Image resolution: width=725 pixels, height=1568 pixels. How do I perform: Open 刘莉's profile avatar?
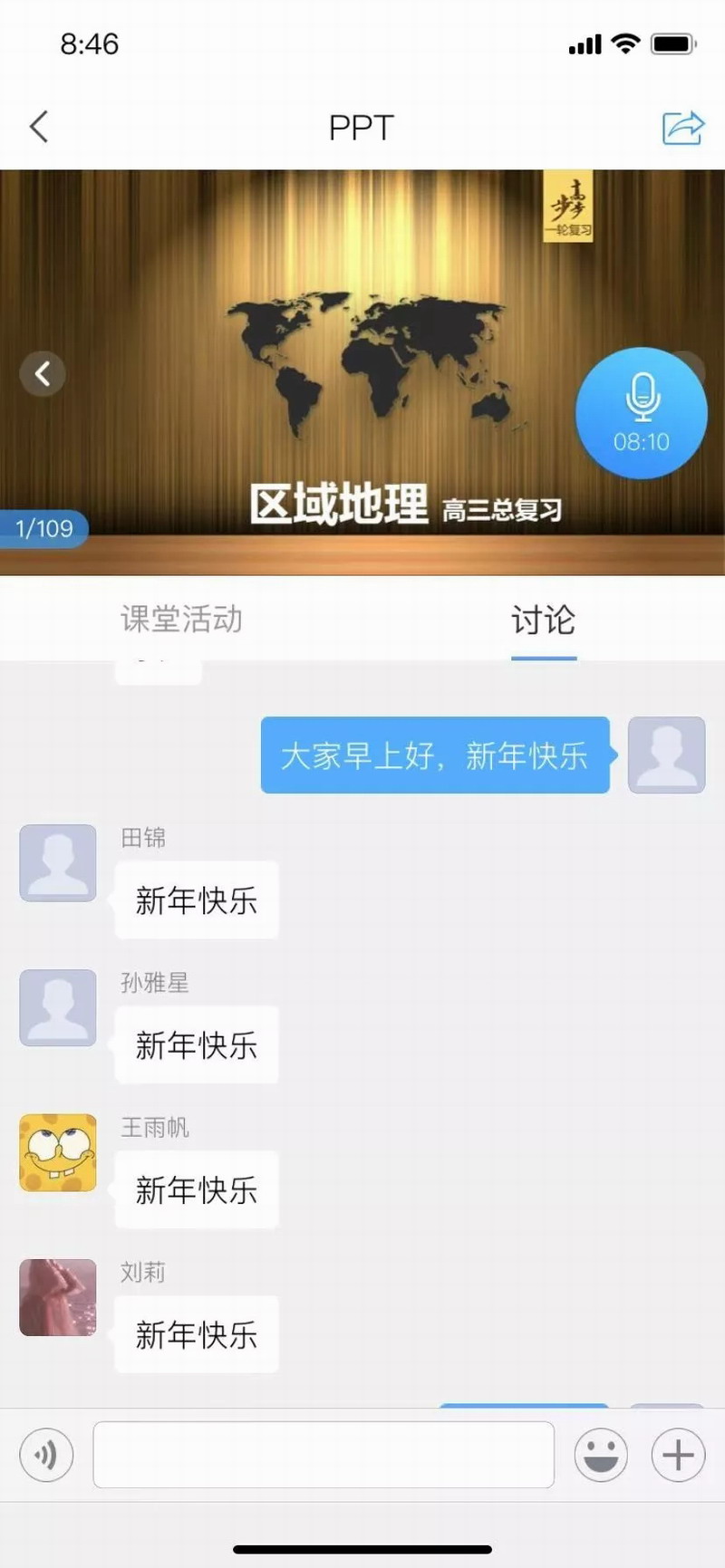coord(58,1297)
